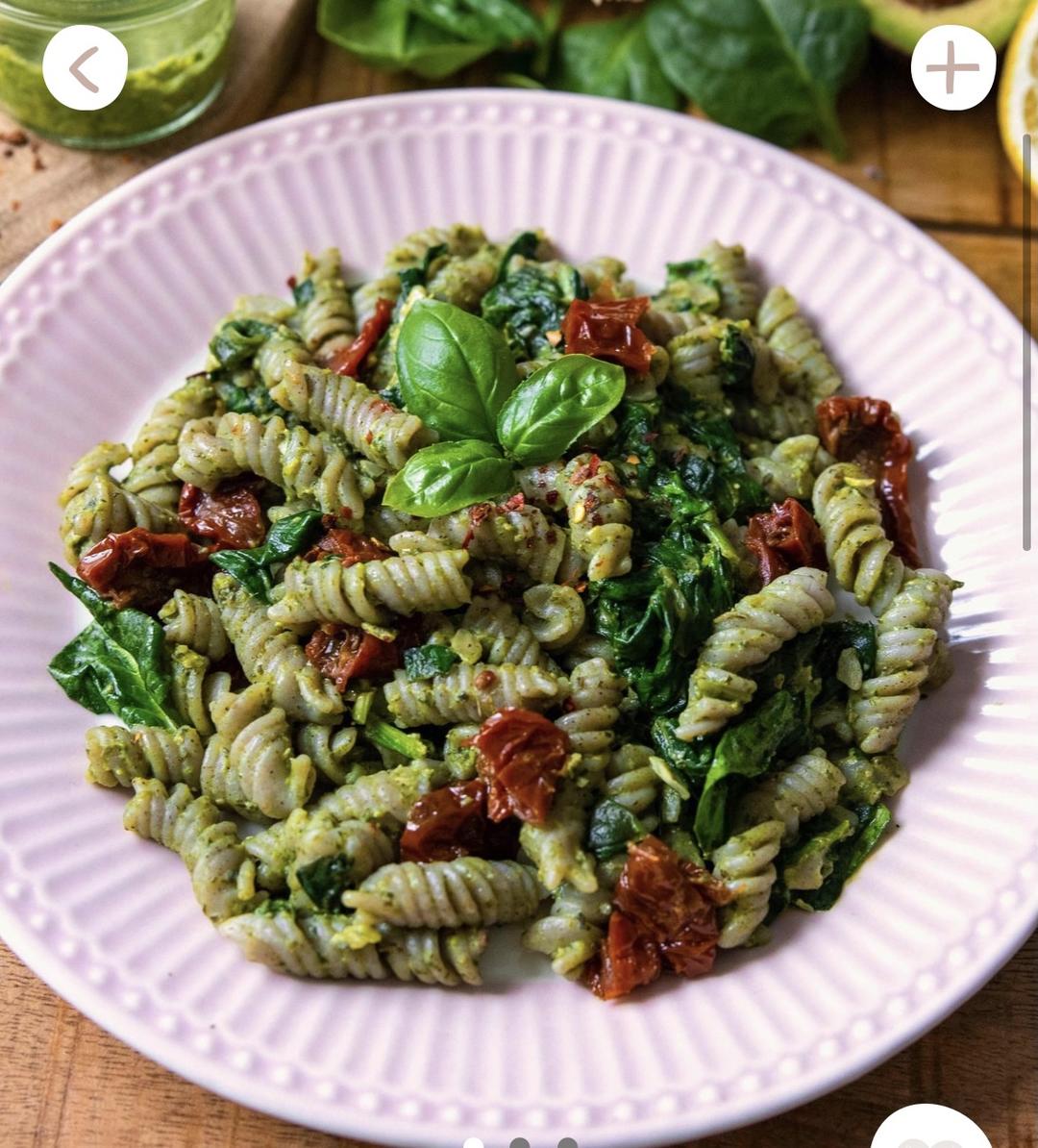The width and height of the screenshot is (1038, 1148).
Task: Tap the round button below the plate
Action: (929, 1131)
